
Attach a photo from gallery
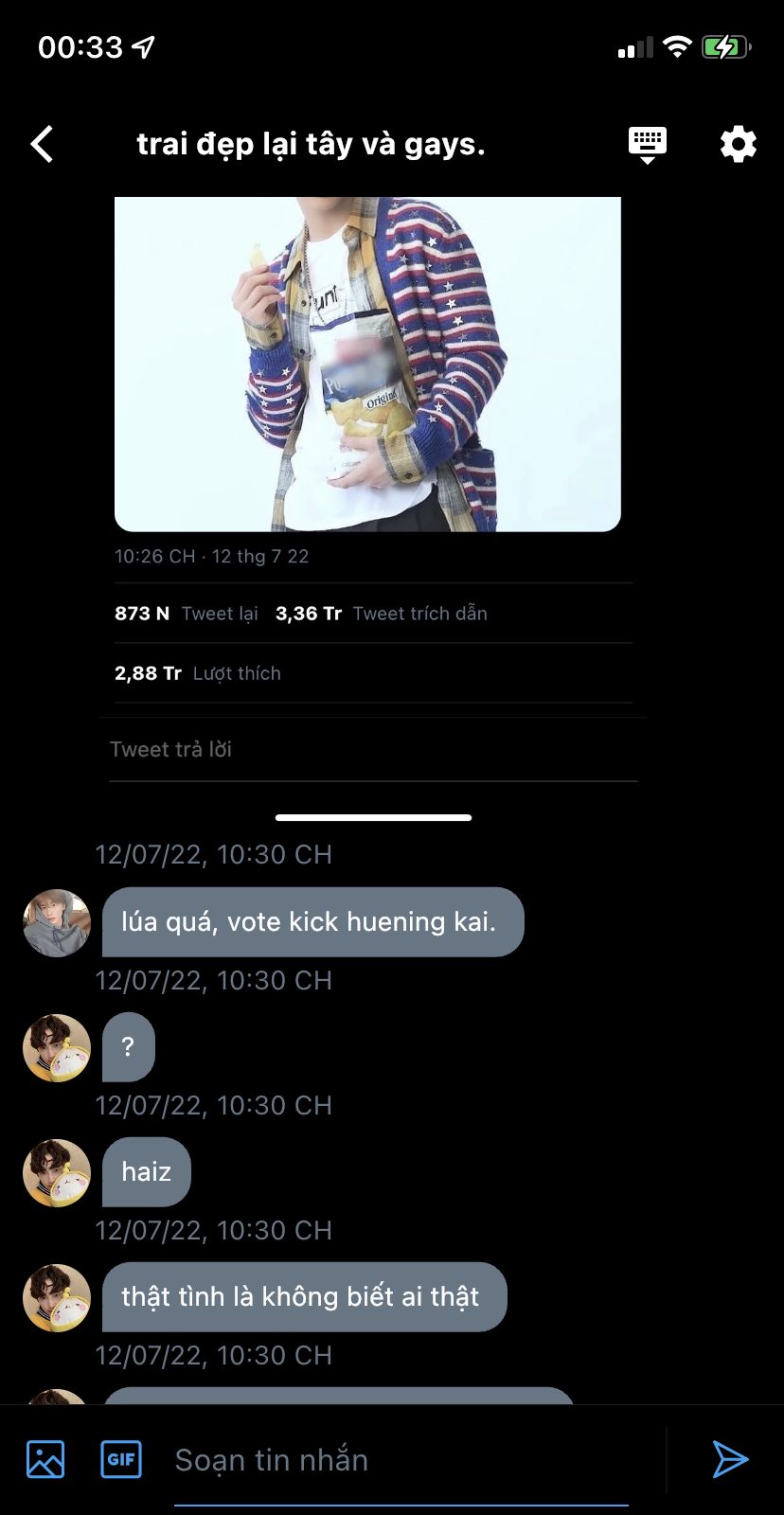pos(45,1459)
